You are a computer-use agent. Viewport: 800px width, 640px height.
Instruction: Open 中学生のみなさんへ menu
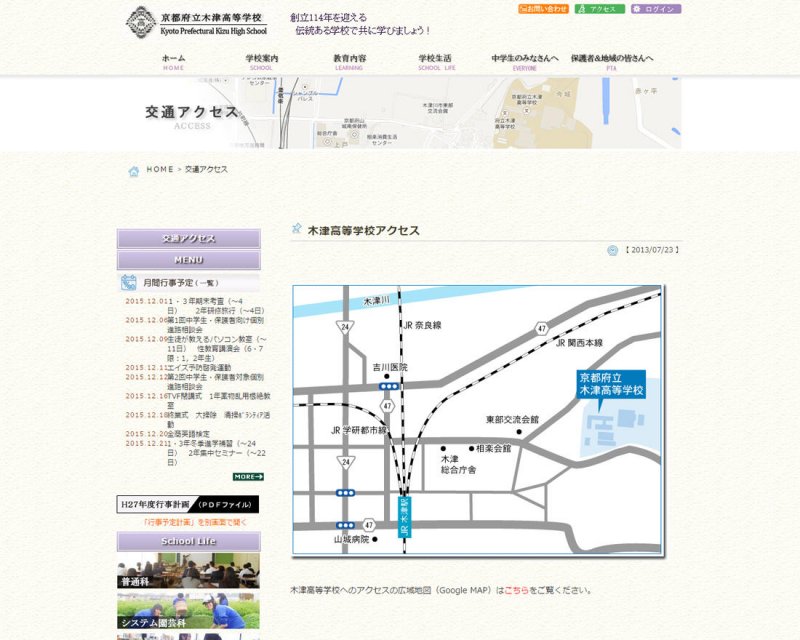524,62
